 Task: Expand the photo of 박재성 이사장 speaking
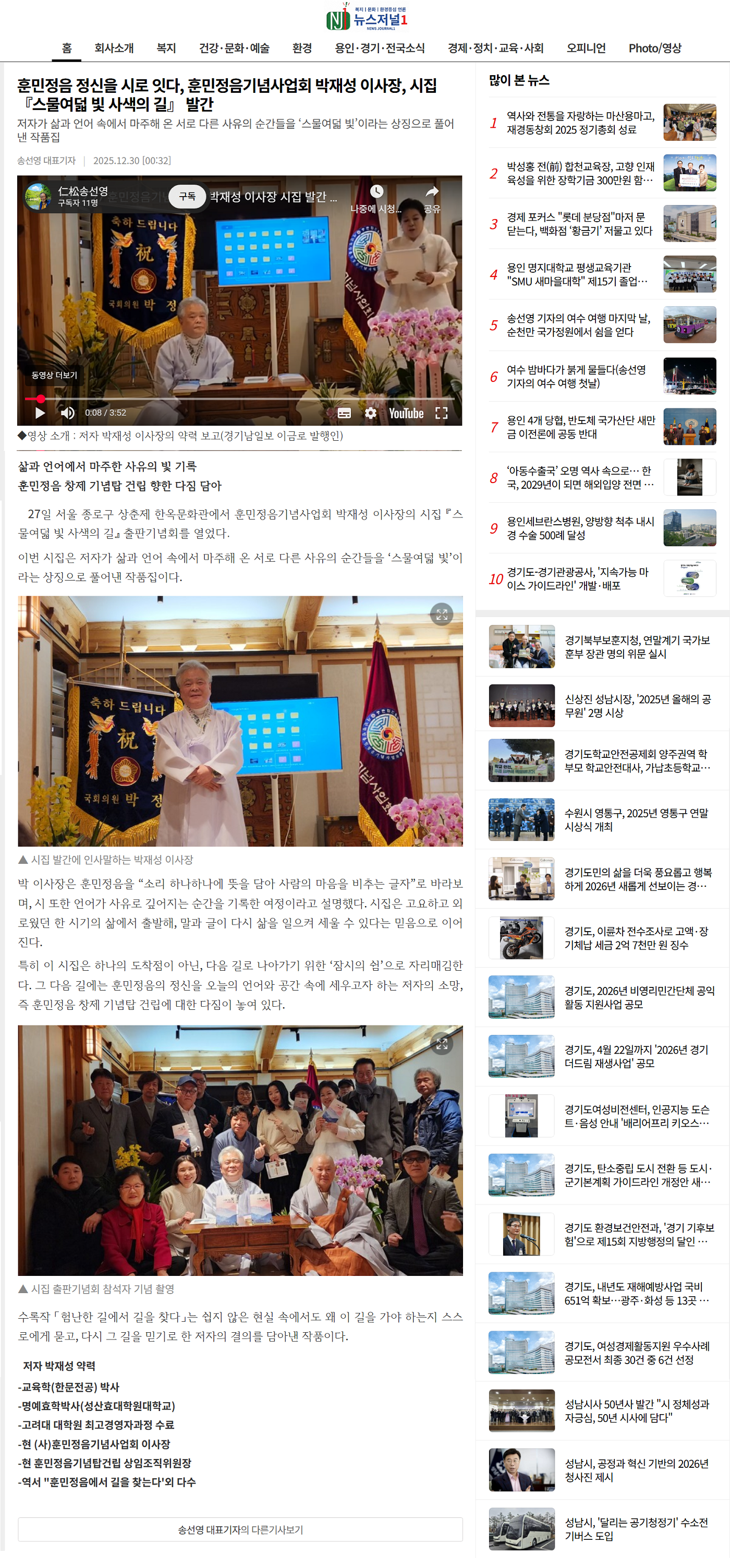tap(442, 614)
